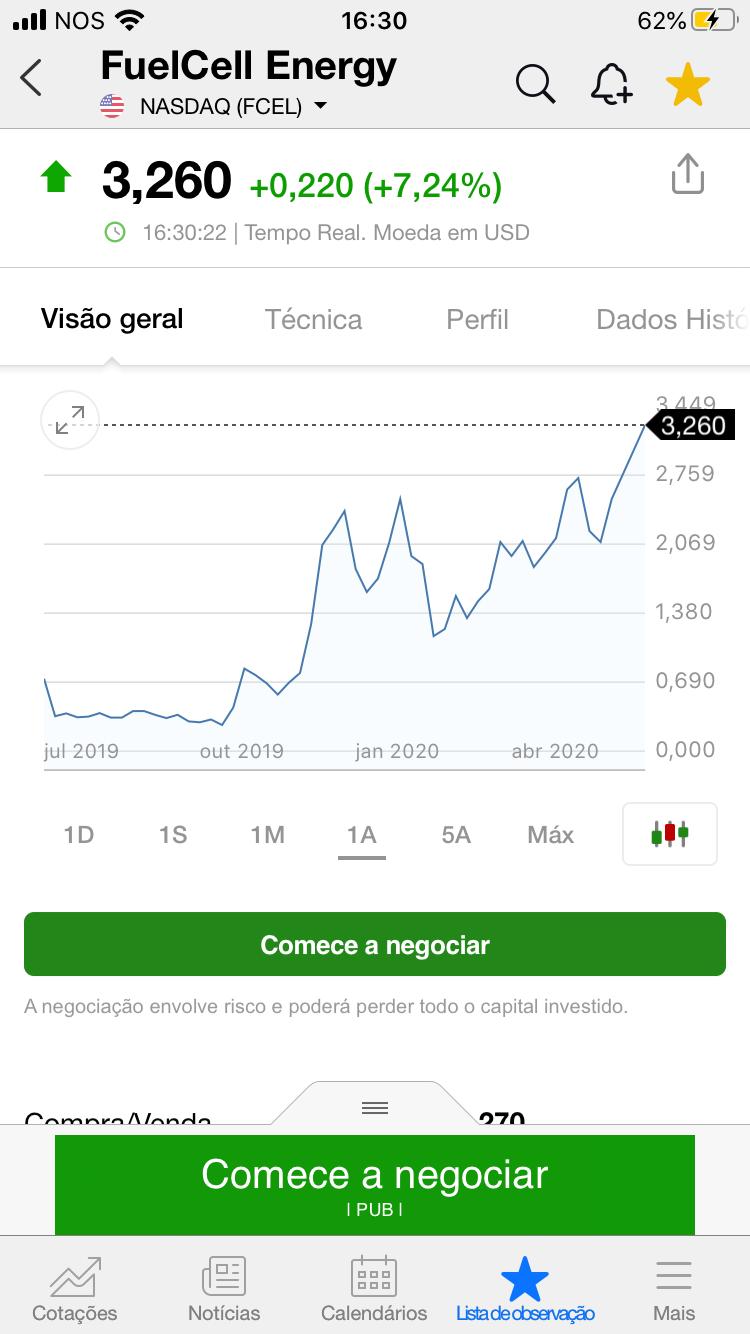Select the 5A chart range

point(456,834)
